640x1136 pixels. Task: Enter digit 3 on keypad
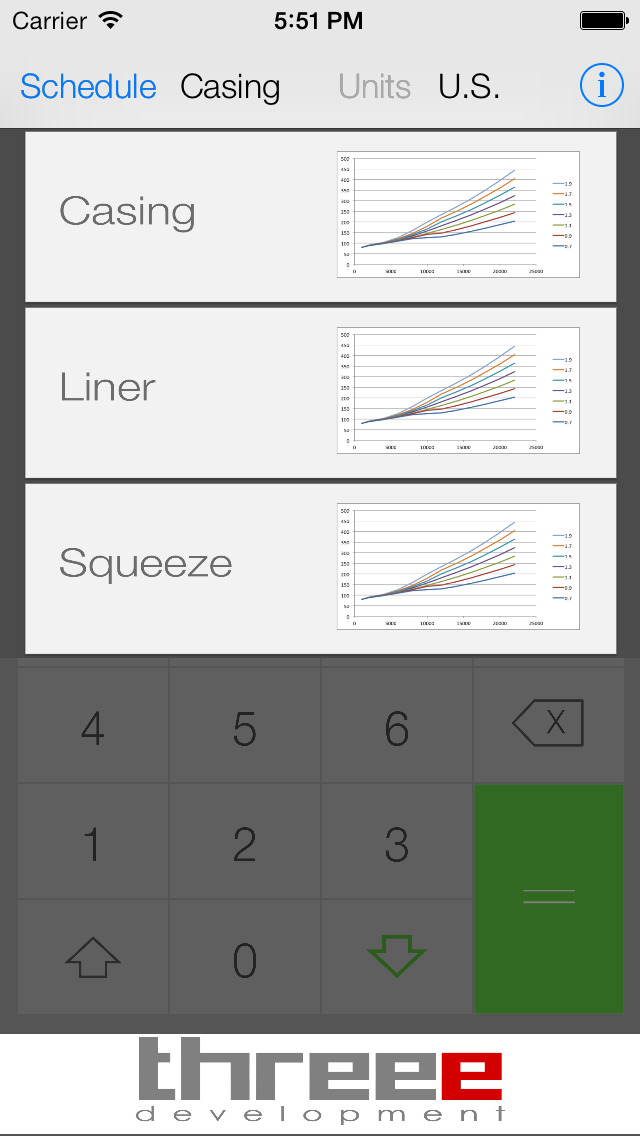397,843
